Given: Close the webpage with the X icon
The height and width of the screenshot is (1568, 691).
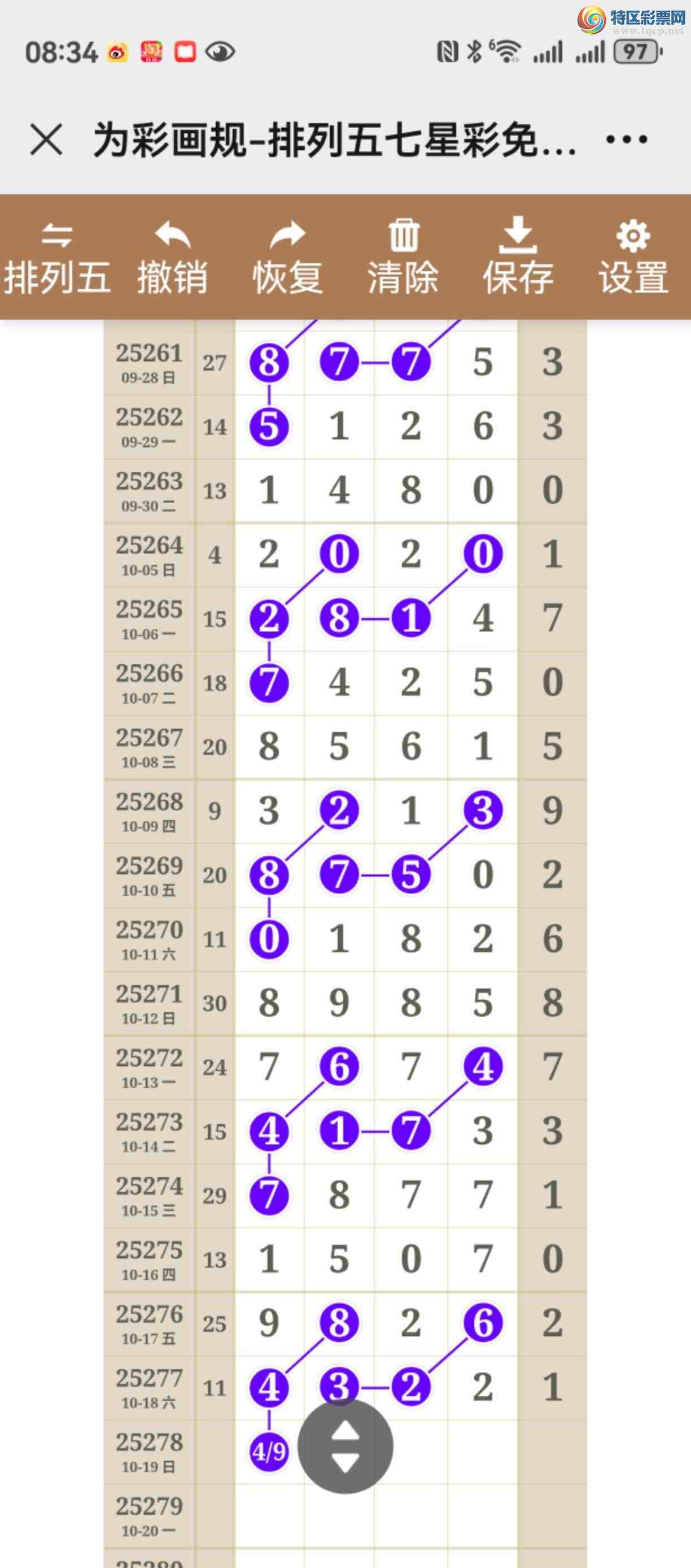Looking at the screenshot, I should (x=46, y=140).
